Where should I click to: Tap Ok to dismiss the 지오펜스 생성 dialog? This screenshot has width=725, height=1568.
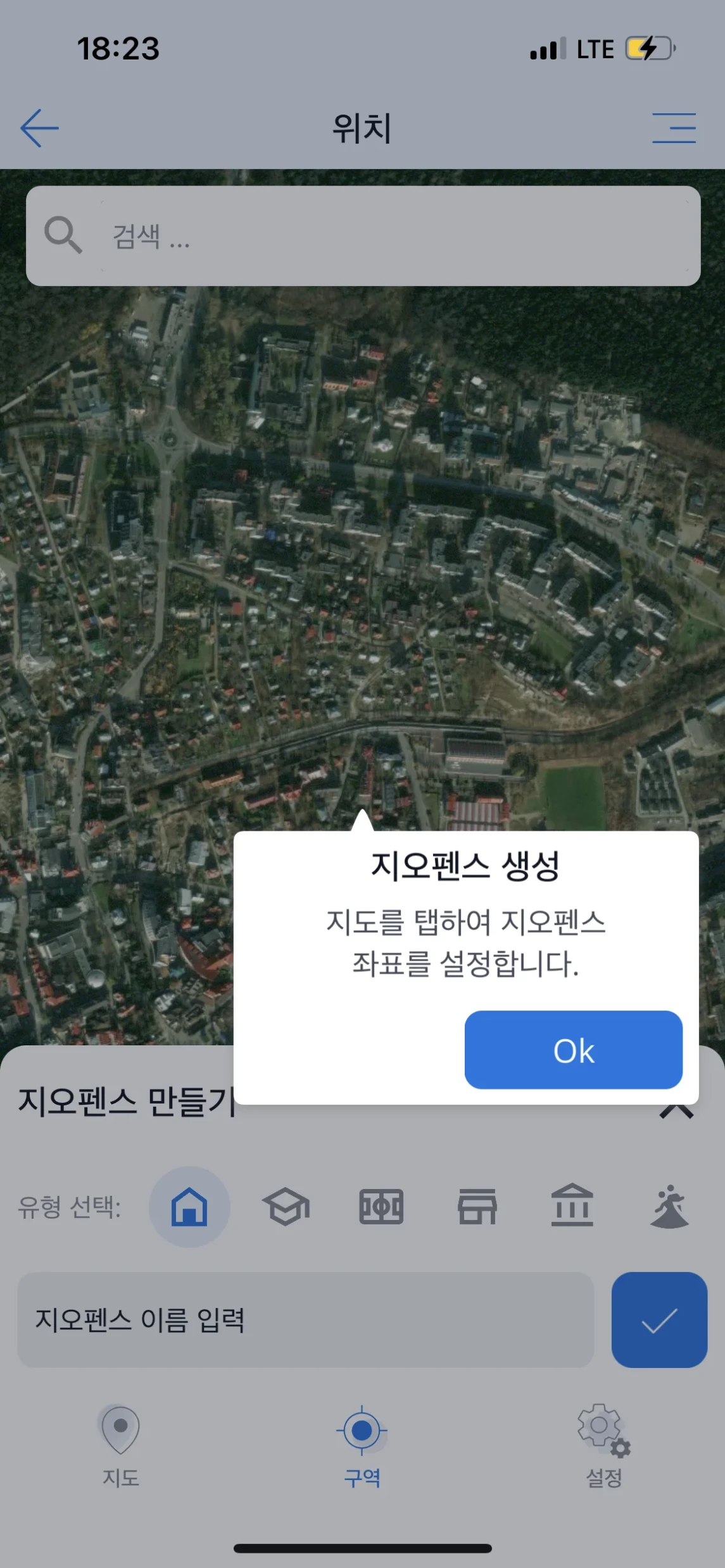click(573, 1050)
